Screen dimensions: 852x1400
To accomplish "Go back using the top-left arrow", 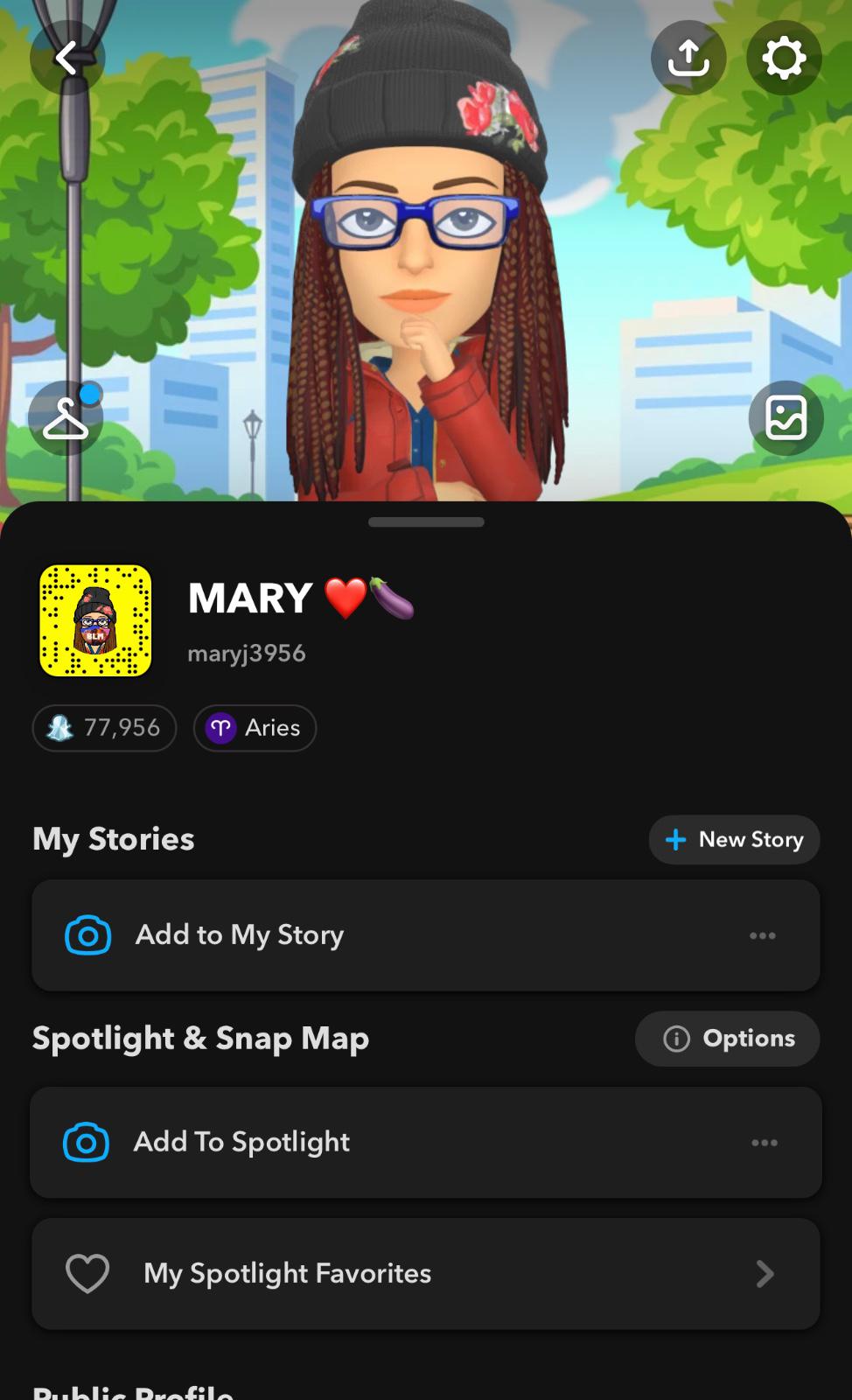I will point(66,58).
